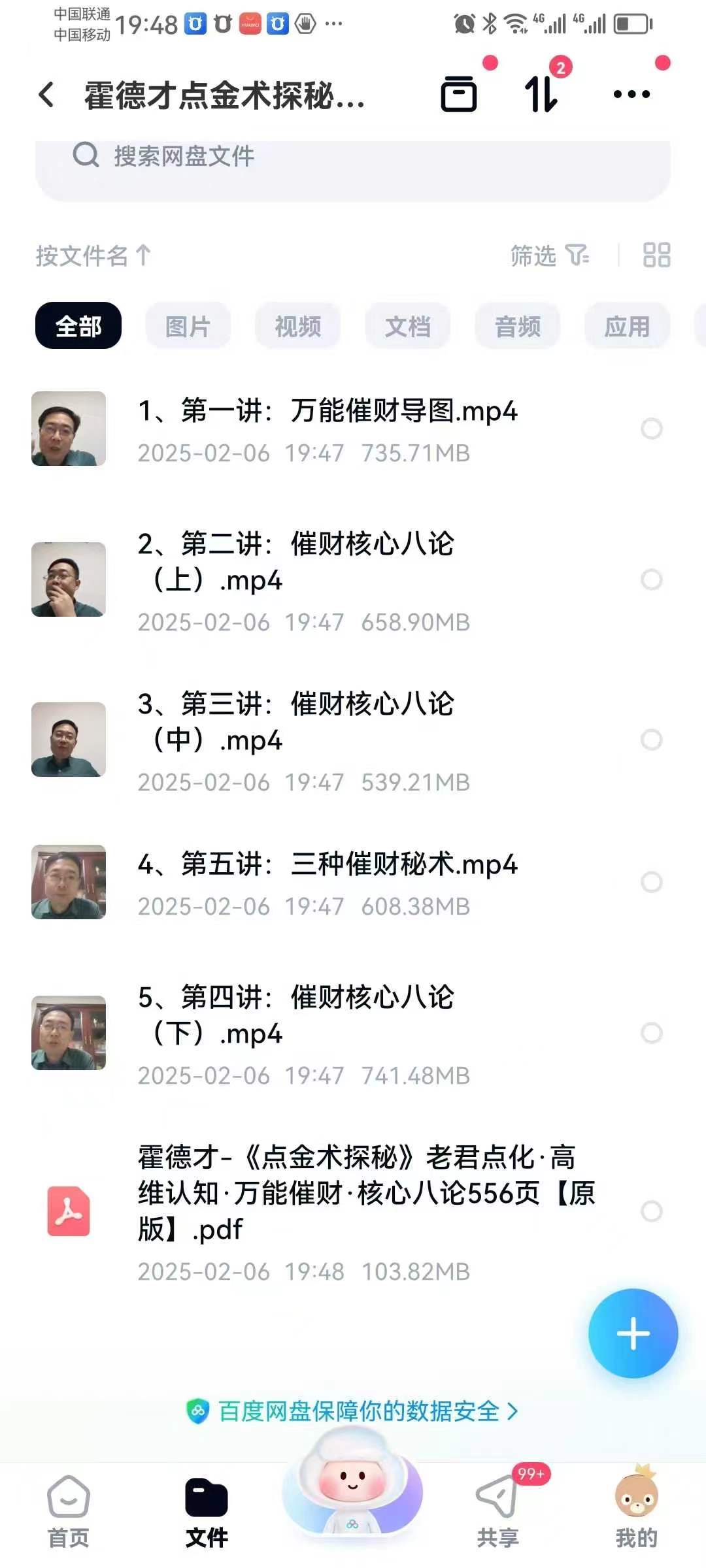
Task: Filter files by 图片
Action: click(188, 326)
